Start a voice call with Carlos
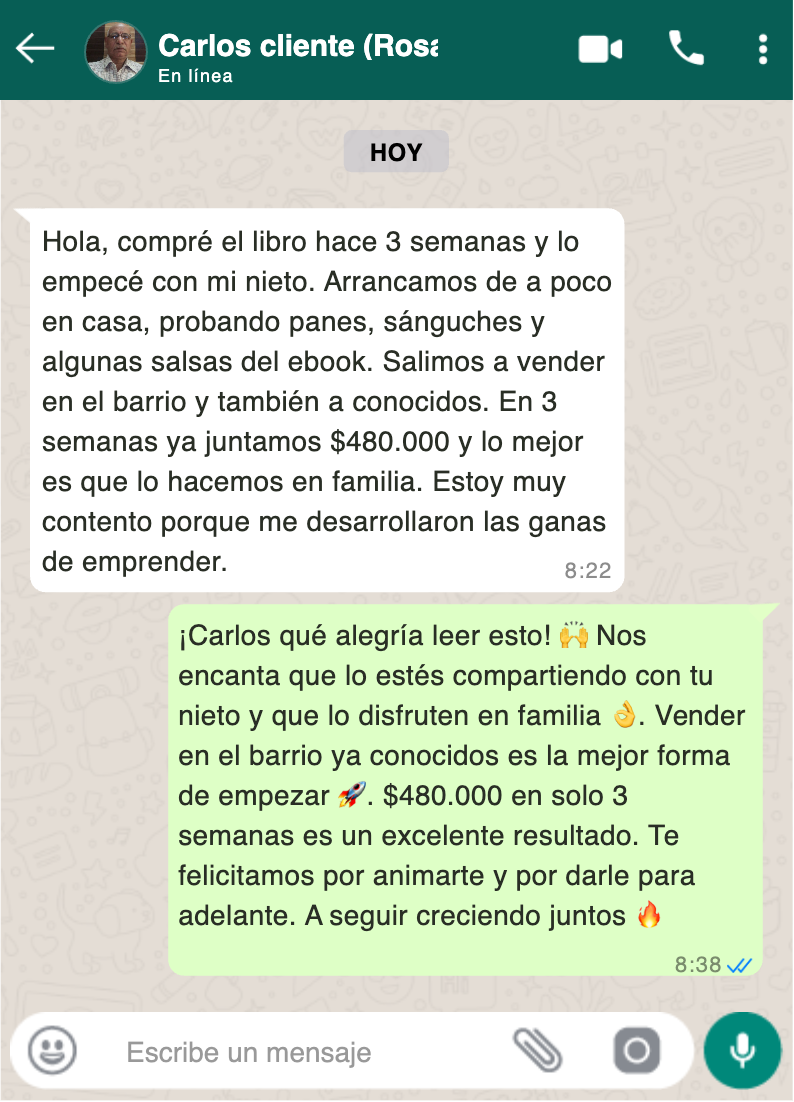This screenshot has height=1102, width=794. (686, 48)
